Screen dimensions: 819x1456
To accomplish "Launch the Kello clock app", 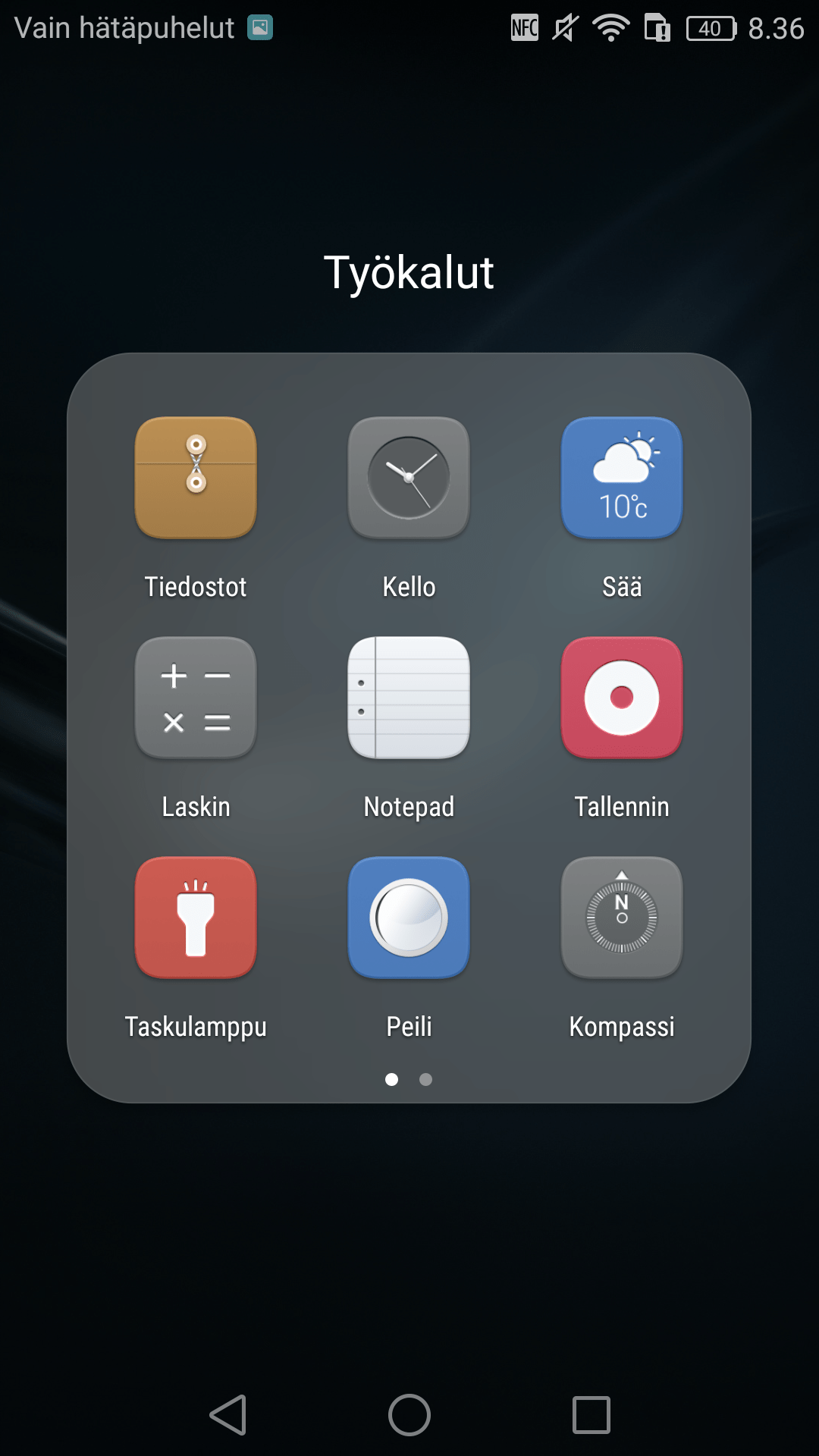I will [x=409, y=478].
